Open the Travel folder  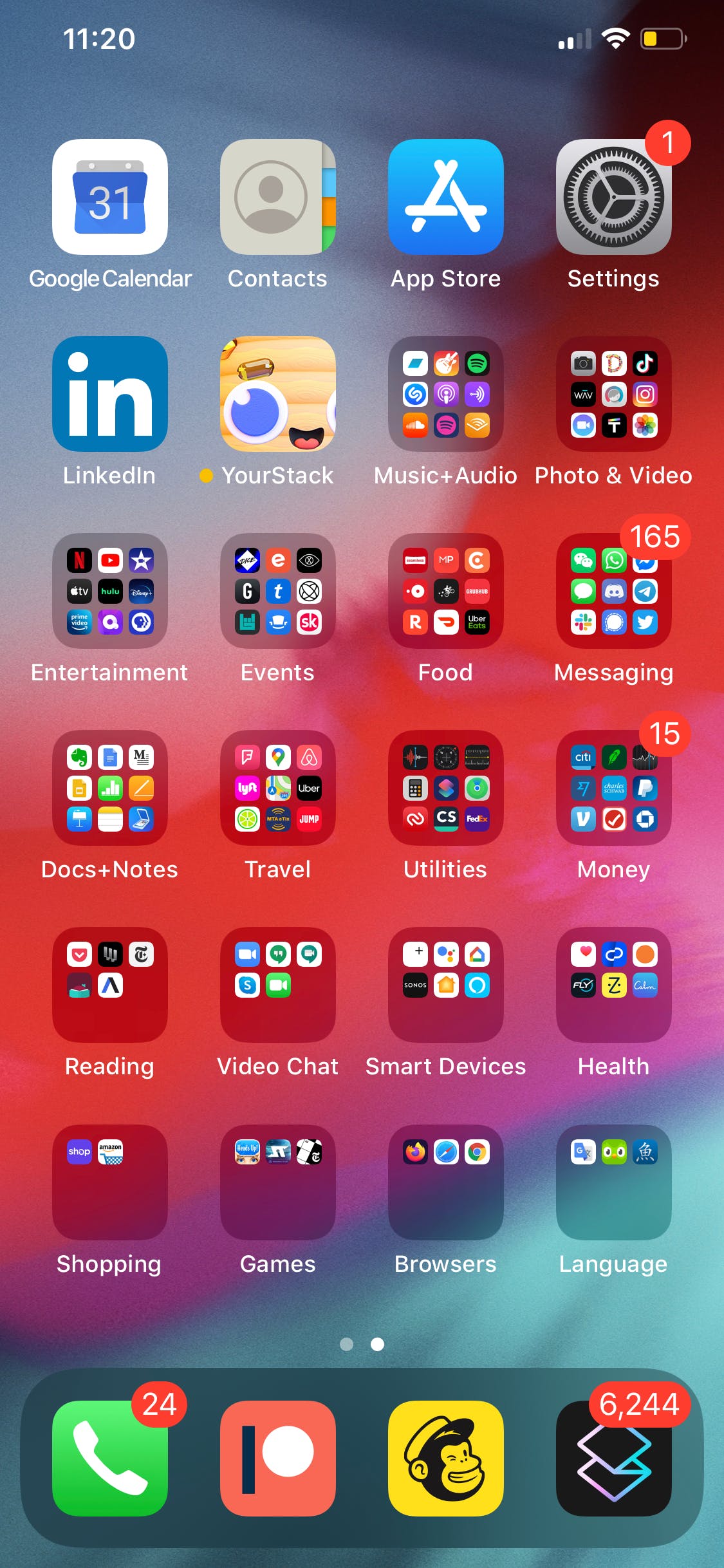pyautogui.click(x=277, y=788)
